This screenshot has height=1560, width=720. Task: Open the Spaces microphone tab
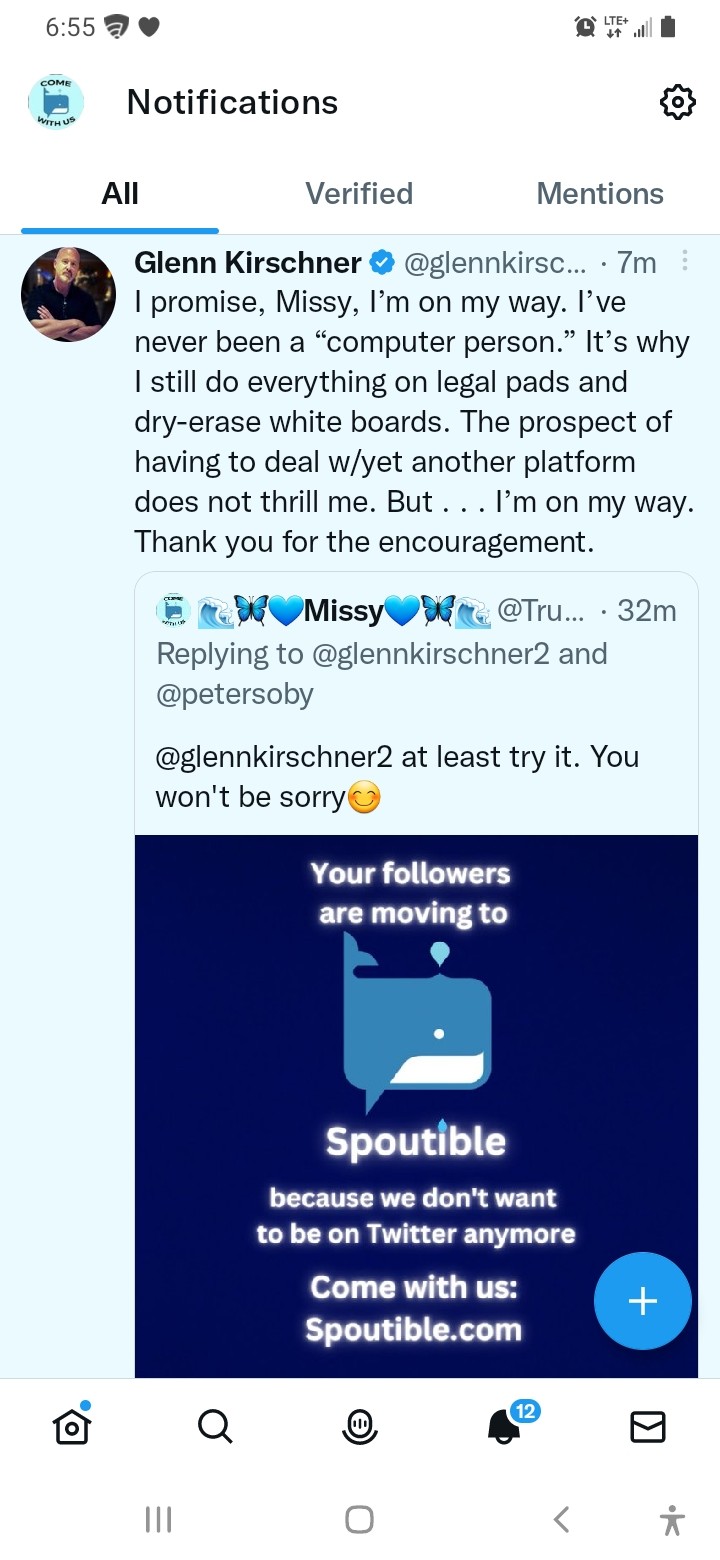coord(359,1426)
